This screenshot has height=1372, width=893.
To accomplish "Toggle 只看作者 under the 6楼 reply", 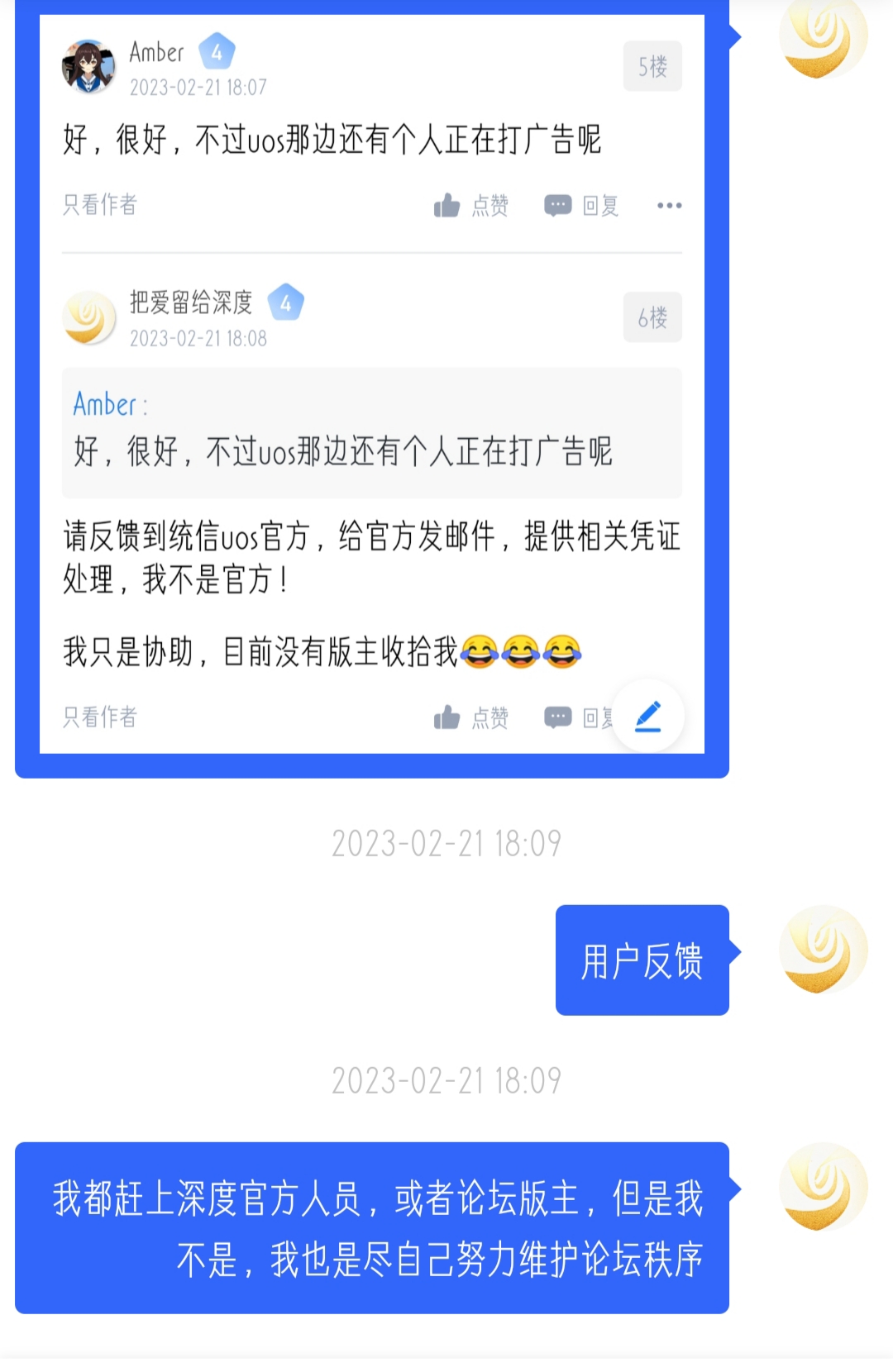I will pyautogui.click(x=99, y=717).
